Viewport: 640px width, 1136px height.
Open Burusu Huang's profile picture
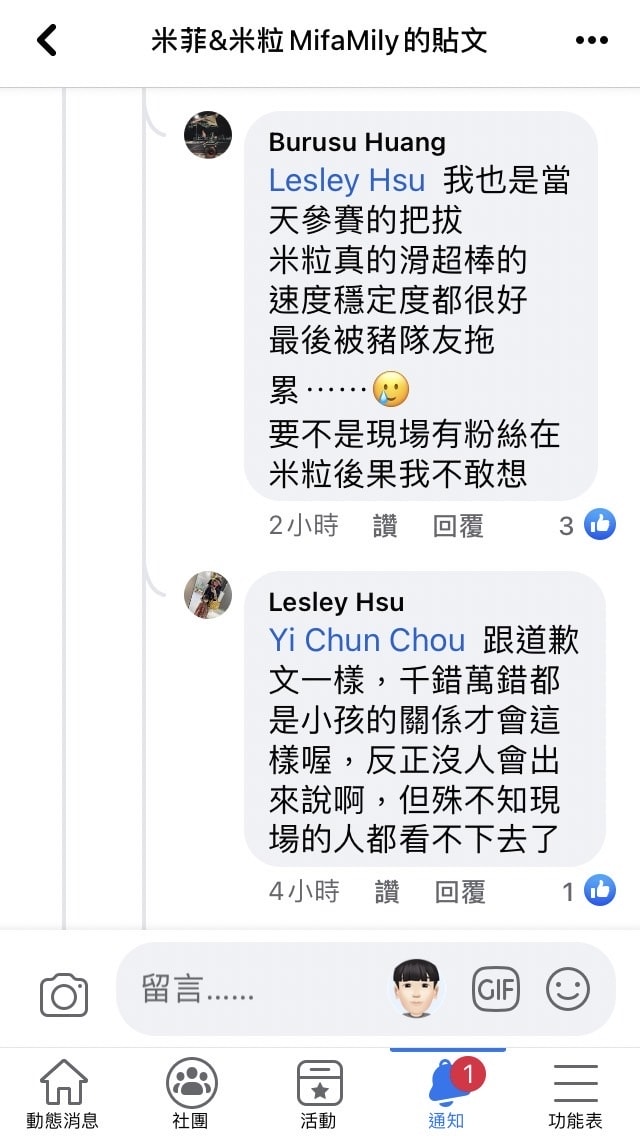208,134
